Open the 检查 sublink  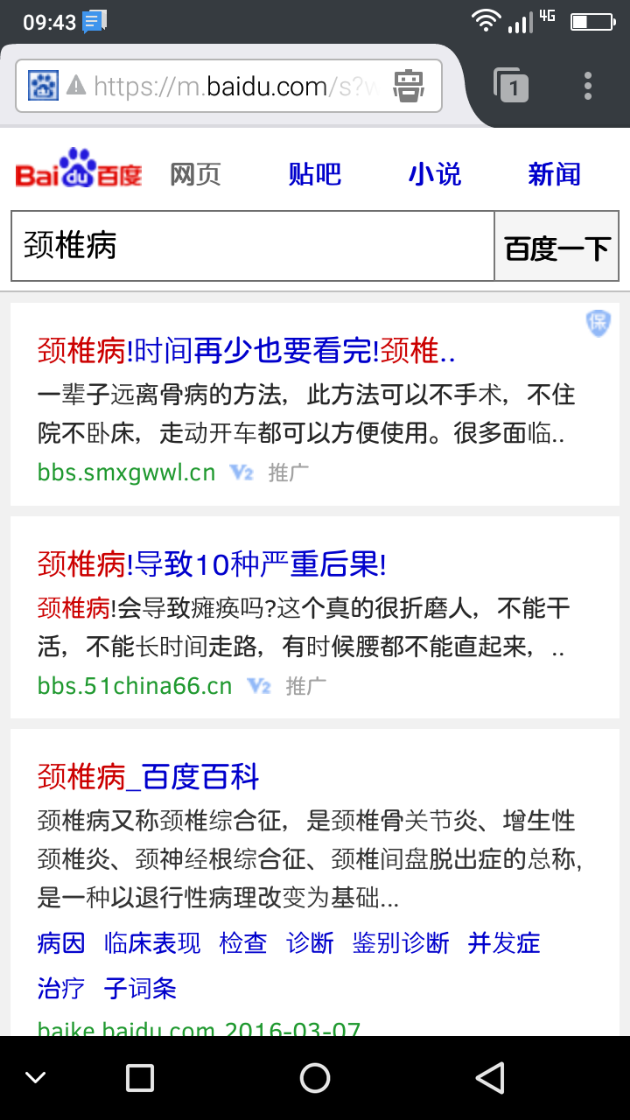click(243, 943)
